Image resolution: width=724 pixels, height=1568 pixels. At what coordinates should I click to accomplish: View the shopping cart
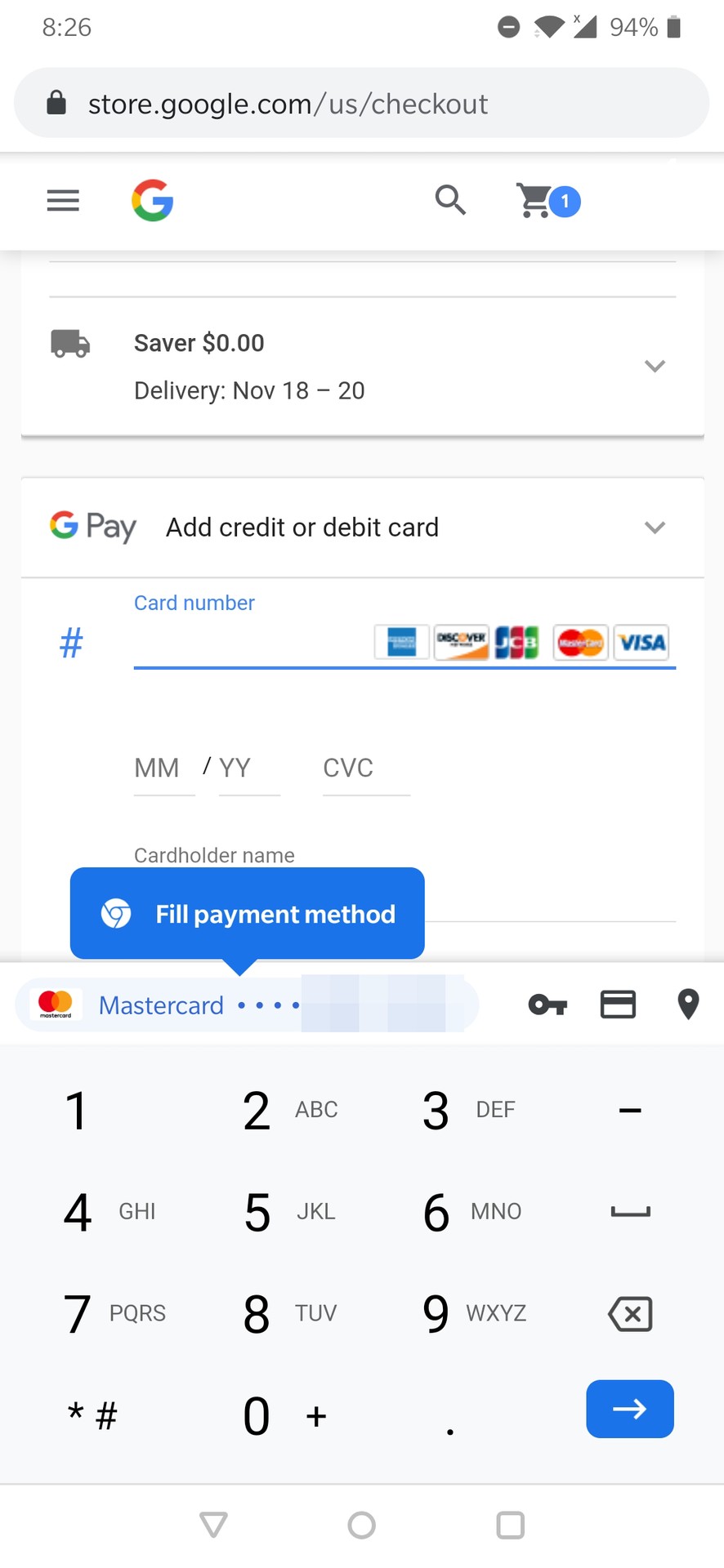546,201
